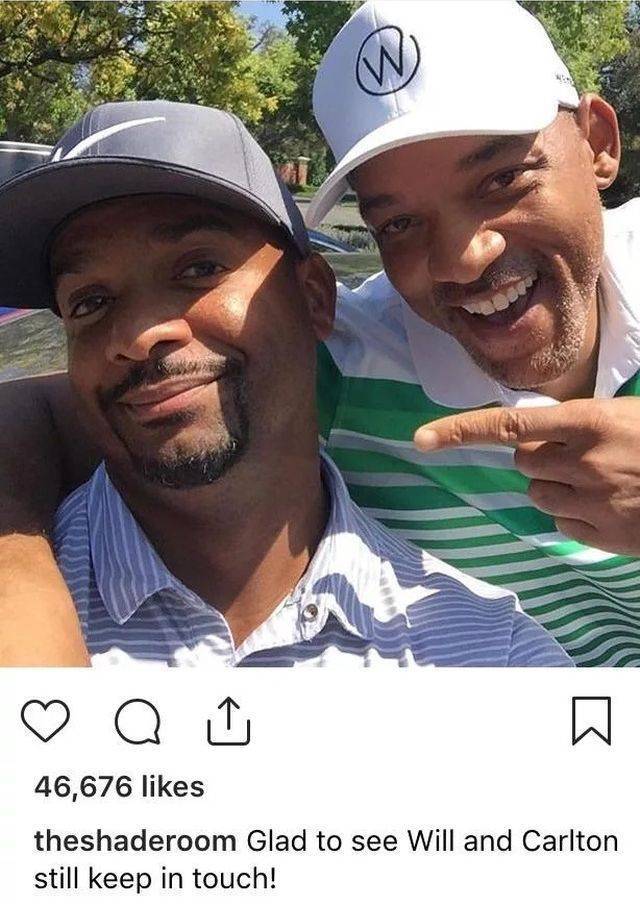This screenshot has width=640, height=906.
Task: Like theshaderoom's post with the heart icon
Action: [x=45, y=721]
